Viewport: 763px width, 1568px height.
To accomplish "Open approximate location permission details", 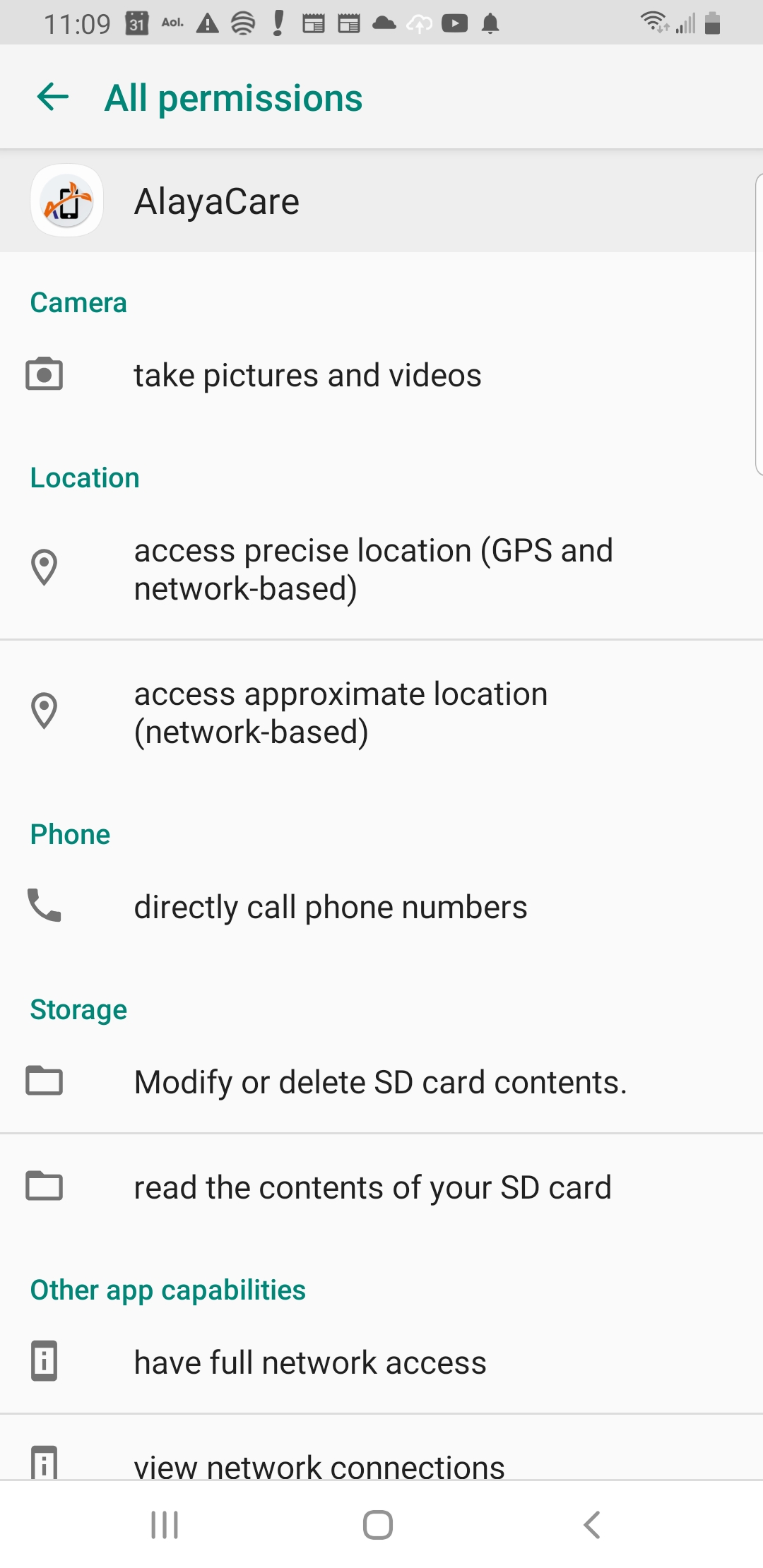I will pos(341,713).
